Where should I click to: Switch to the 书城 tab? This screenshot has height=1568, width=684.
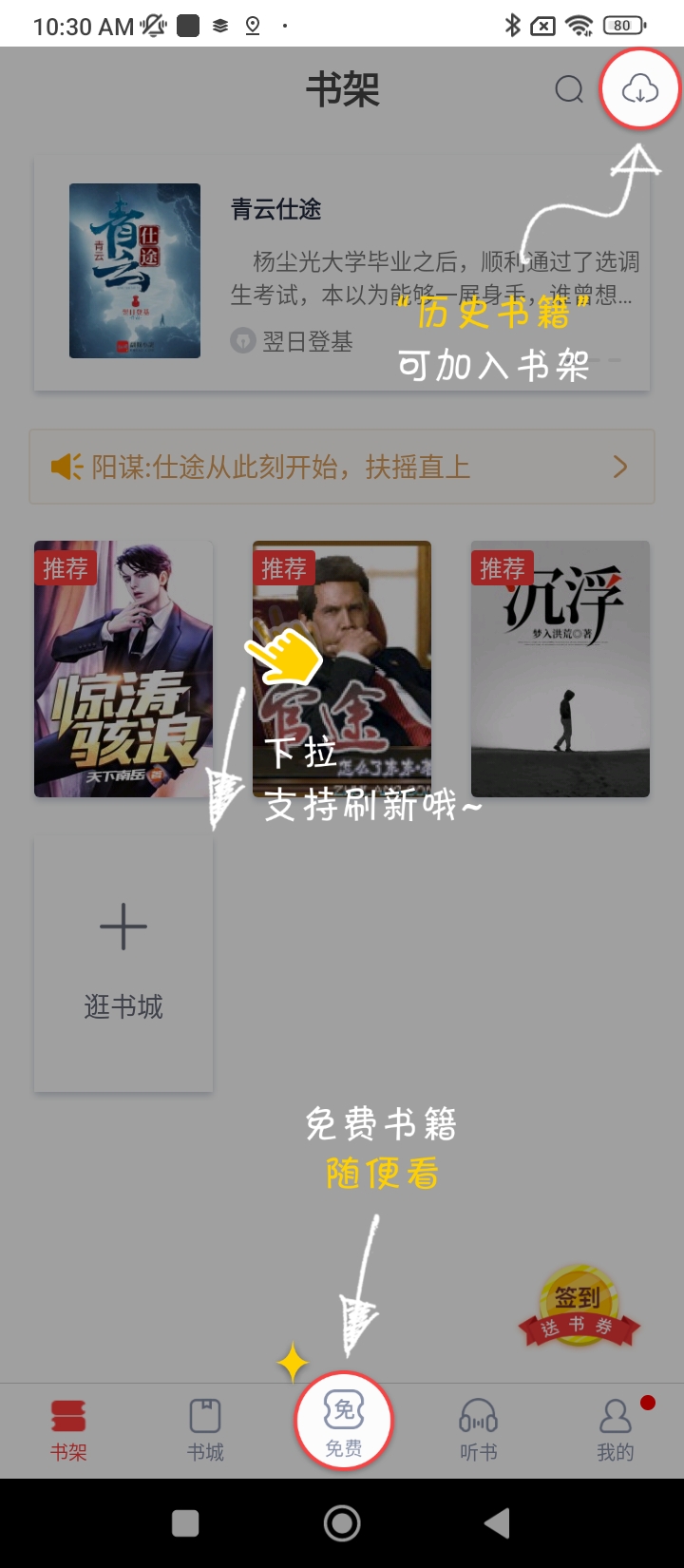point(205,1430)
